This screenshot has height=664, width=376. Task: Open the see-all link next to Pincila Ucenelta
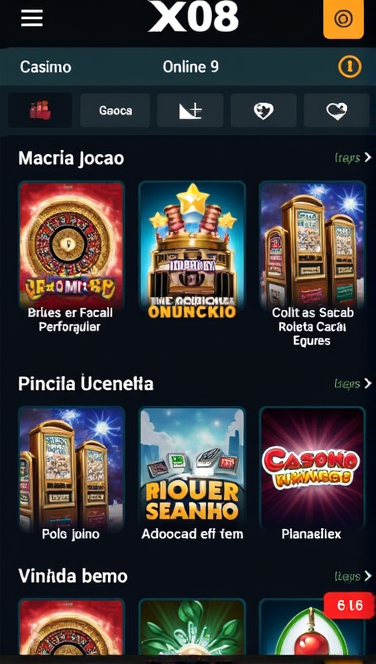click(x=353, y=384)
